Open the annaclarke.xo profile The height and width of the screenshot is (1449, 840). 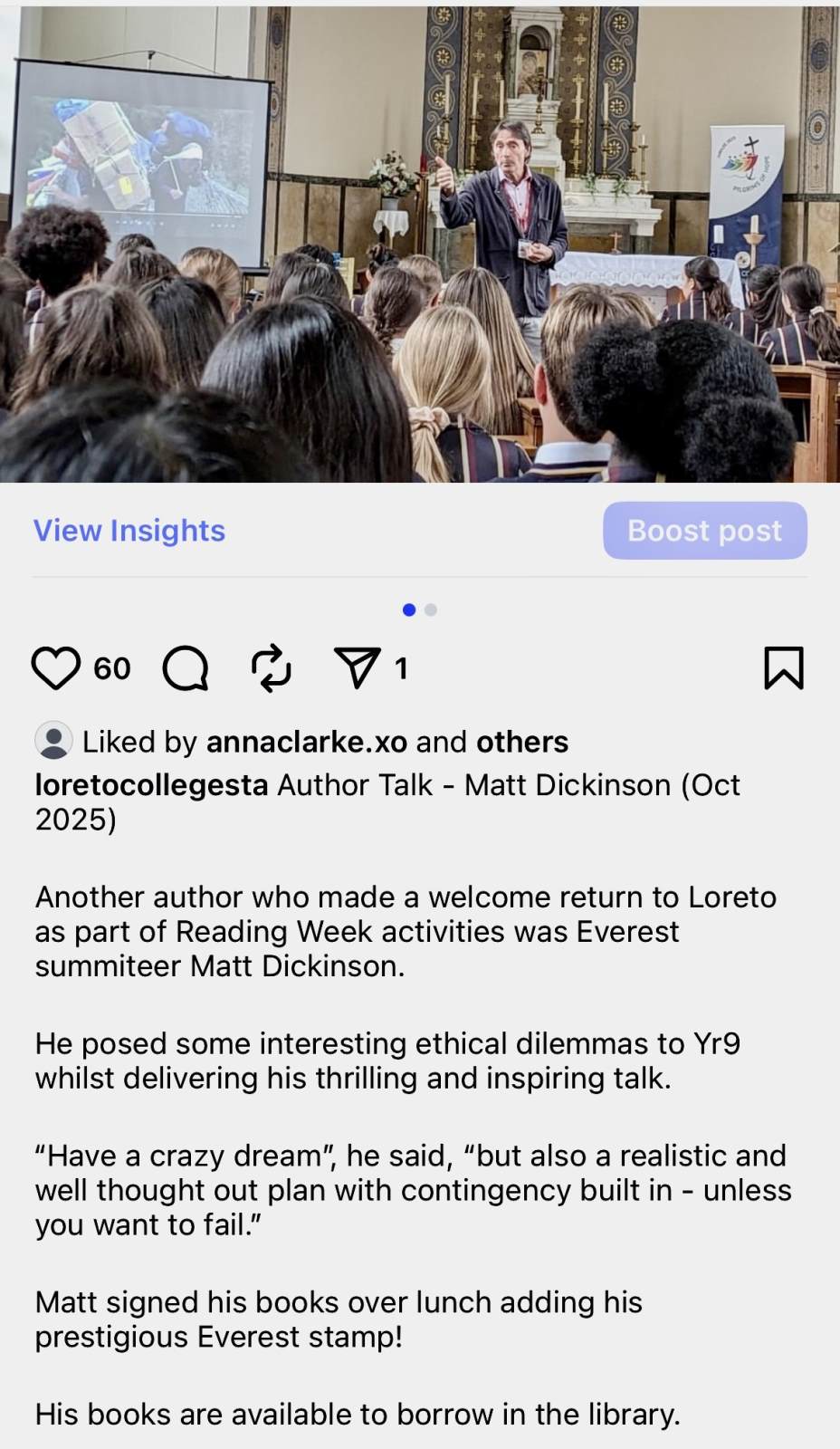[306, 742]
